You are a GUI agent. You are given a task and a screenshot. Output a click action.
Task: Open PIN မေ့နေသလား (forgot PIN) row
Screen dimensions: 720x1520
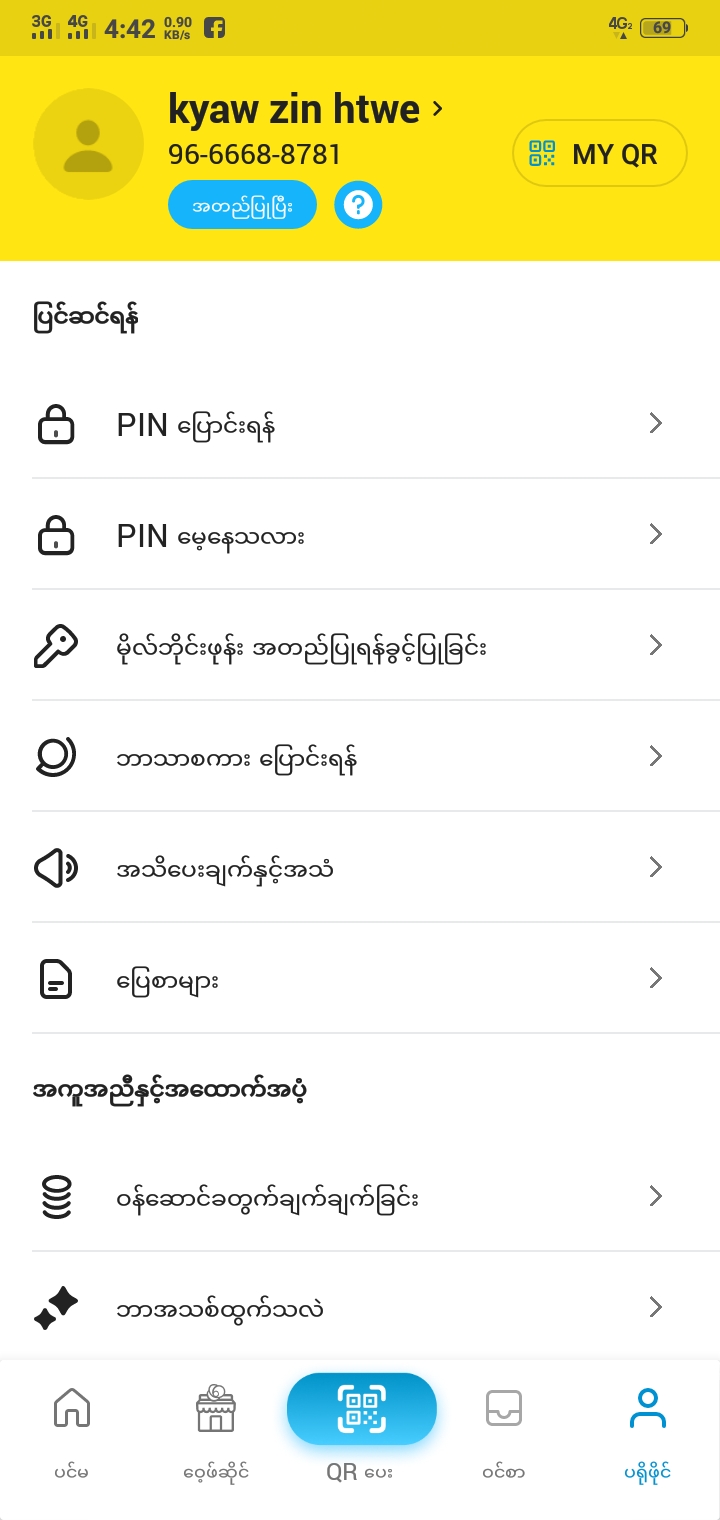[x=360, y=535]
